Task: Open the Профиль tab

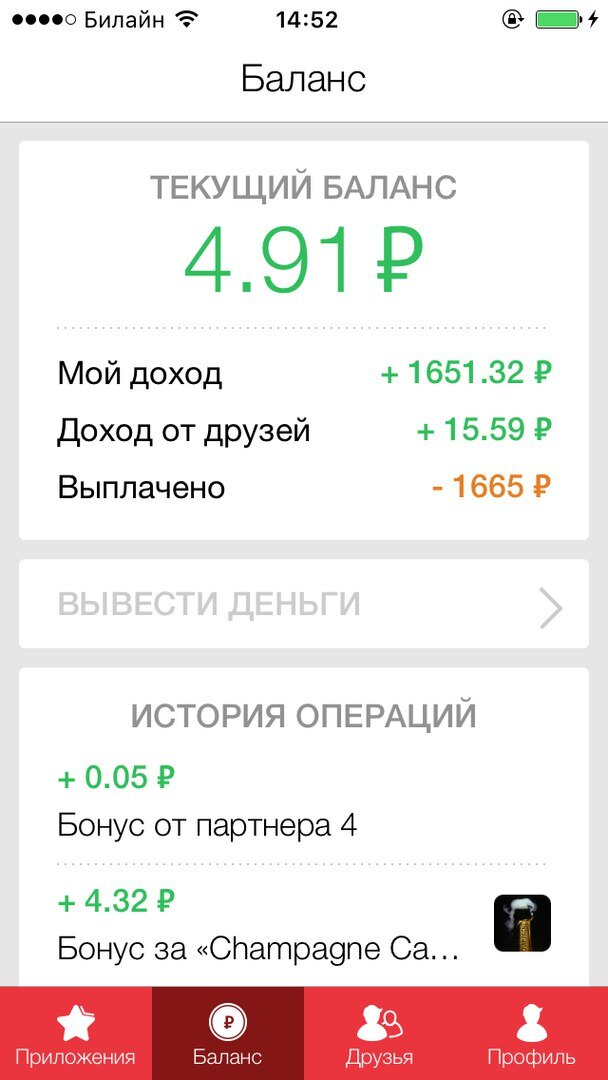Action: [x=531, y=1034]
